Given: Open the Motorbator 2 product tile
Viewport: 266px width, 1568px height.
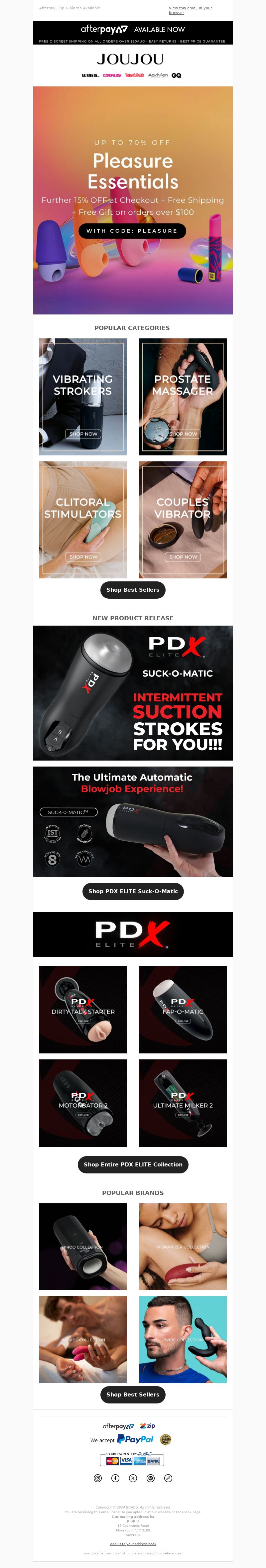Looking at the screenshot, I should tap(83, 1102).
